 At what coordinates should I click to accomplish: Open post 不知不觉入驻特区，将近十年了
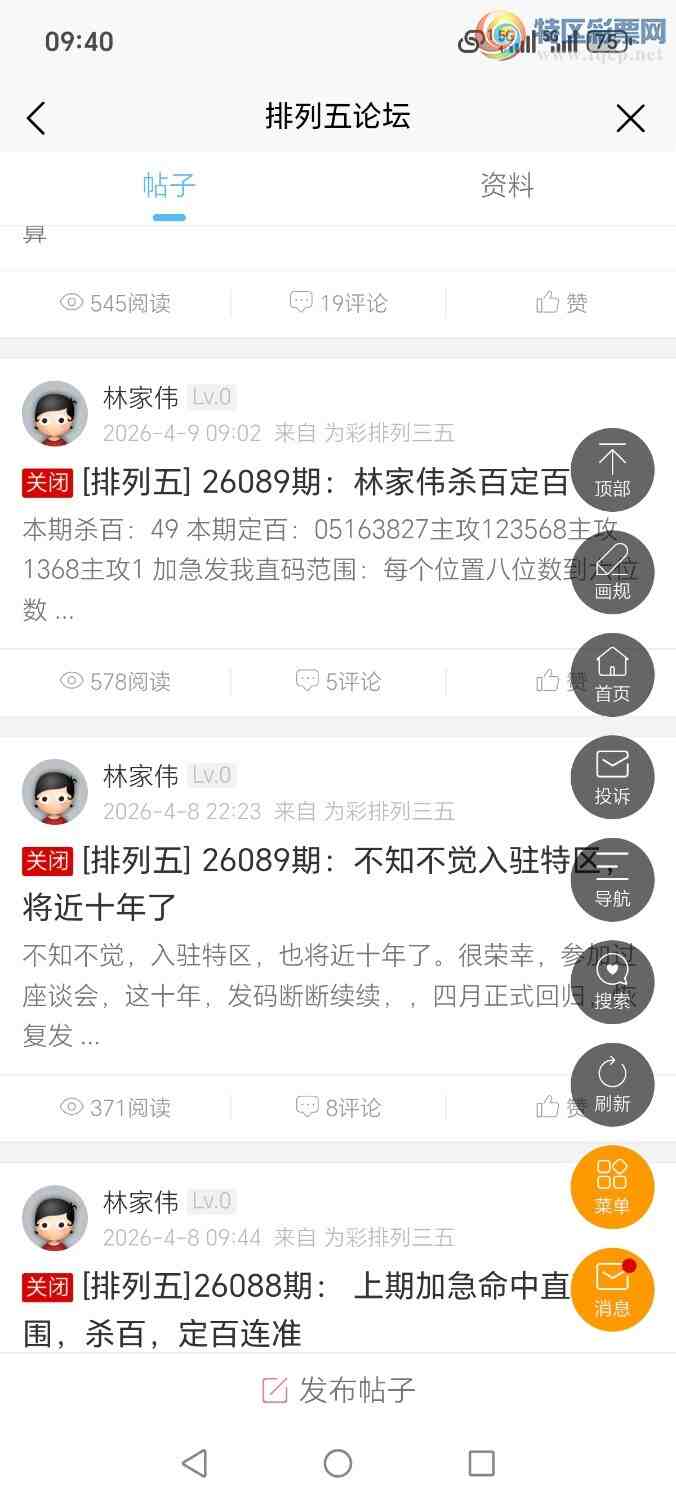[300, 862]
